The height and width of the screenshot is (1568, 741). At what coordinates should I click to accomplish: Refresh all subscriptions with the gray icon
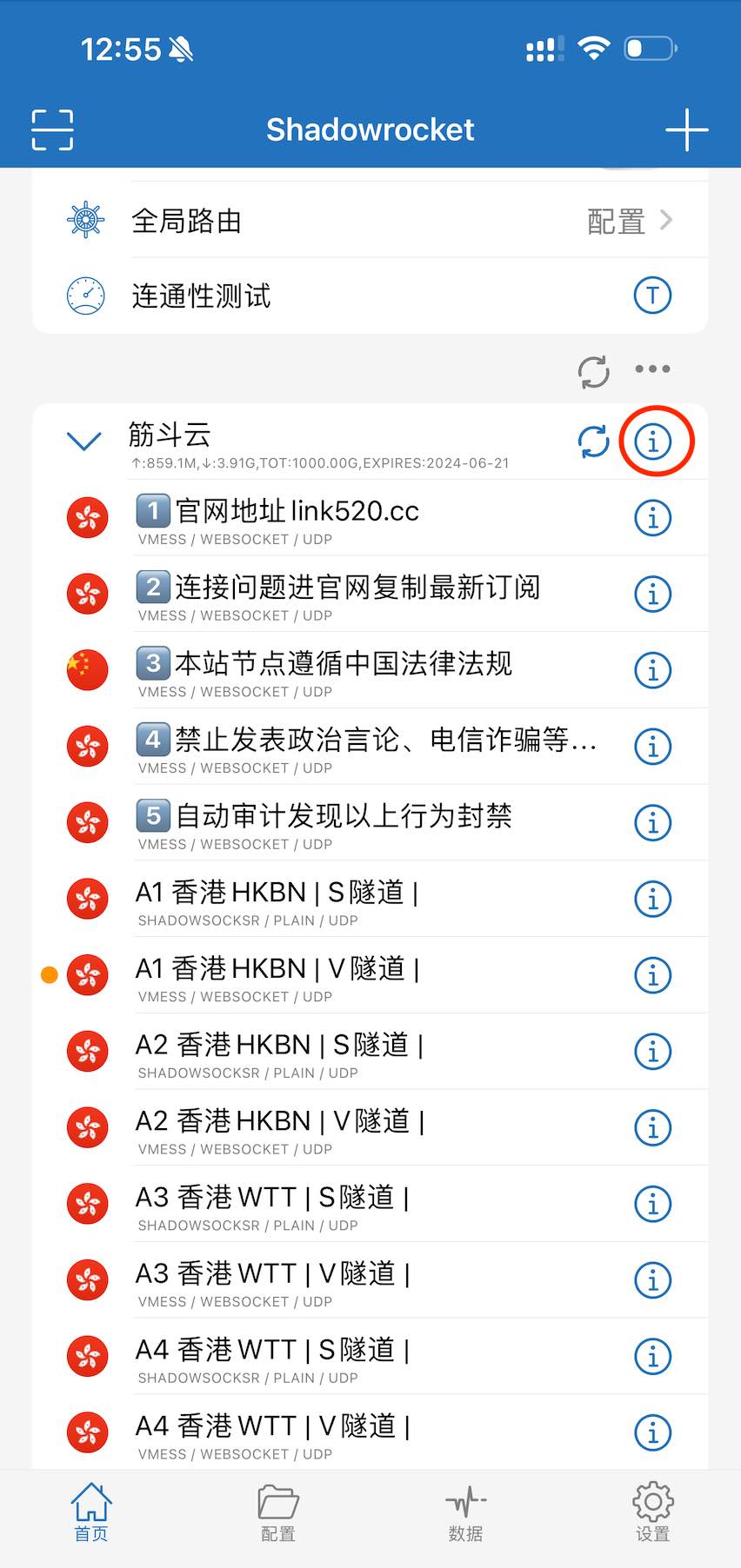594,372
